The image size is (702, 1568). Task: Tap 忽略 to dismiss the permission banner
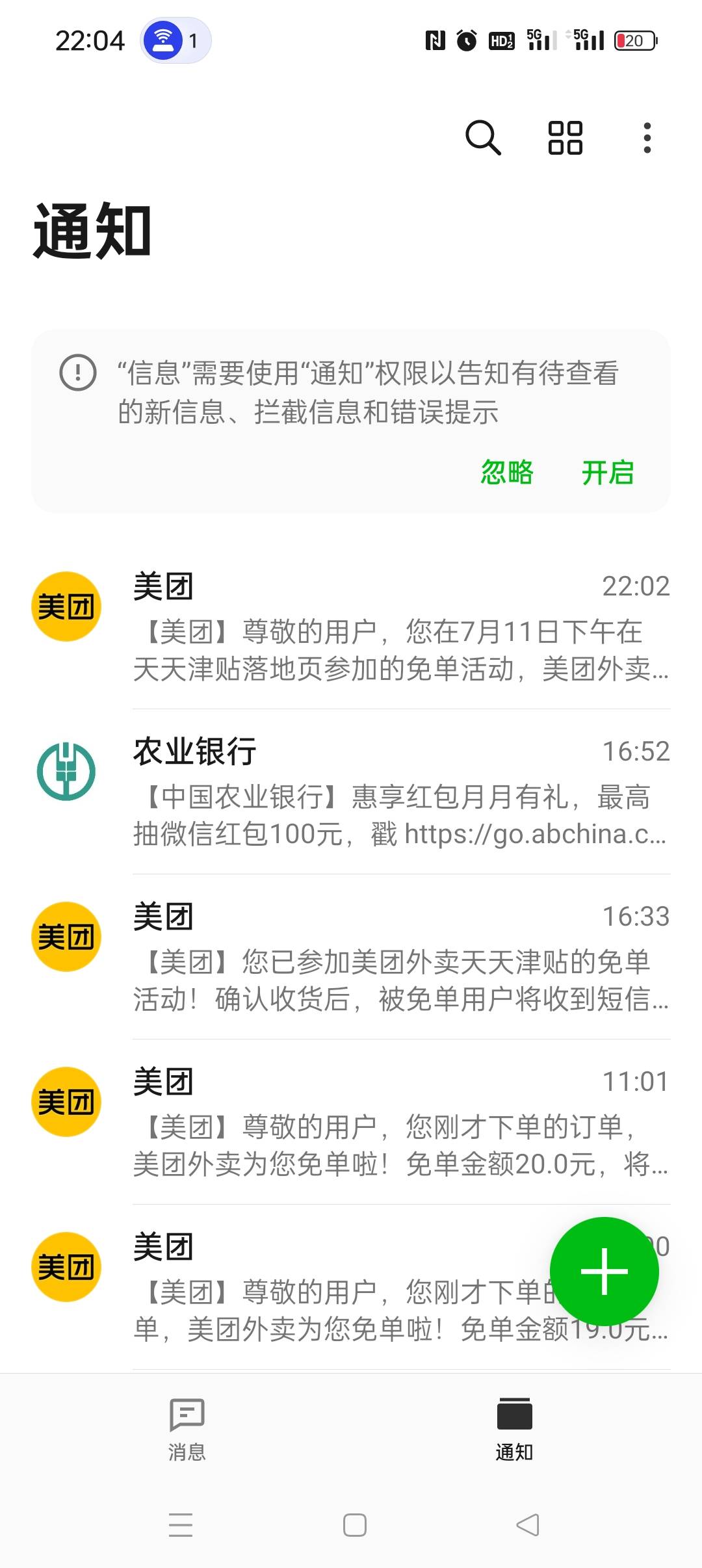point(507,472)
